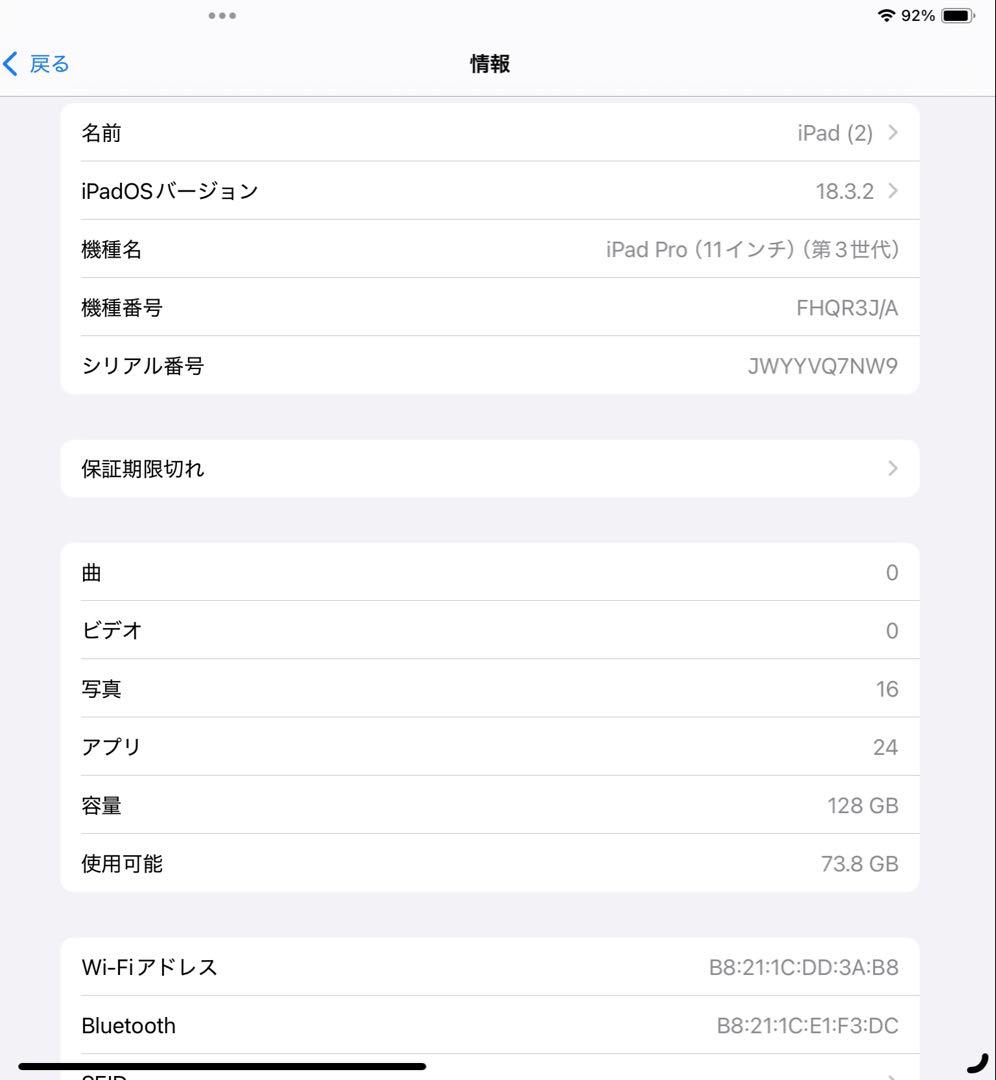Screen dimensions: 996x1080
Task: Open the 名前 setting showing iPad (2)
Action: point(490,132)
